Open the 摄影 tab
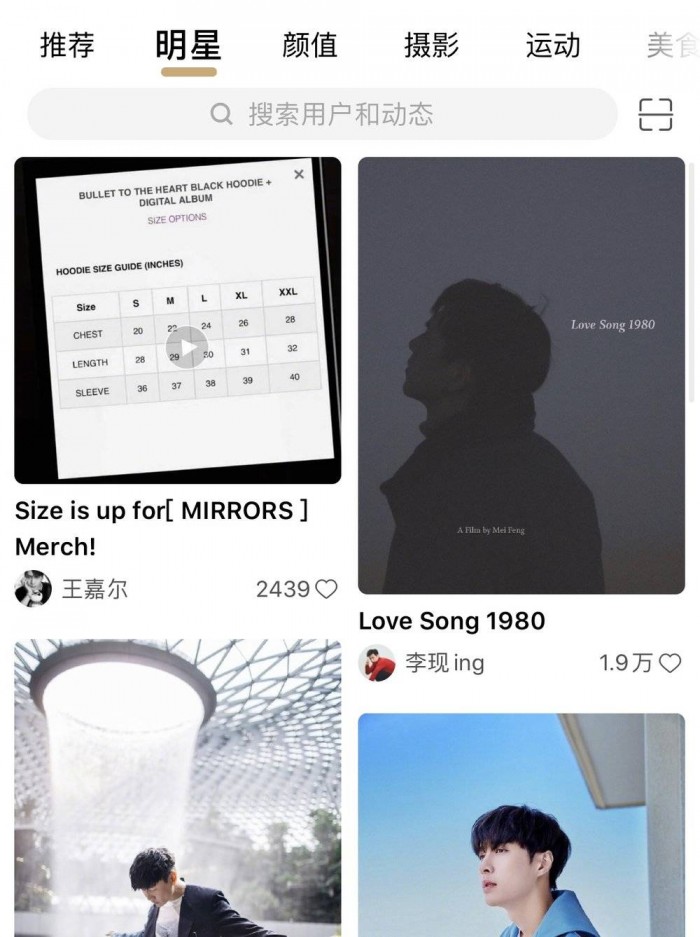Image resolution: width=700 pixels, height=937 pixels. 431,46
